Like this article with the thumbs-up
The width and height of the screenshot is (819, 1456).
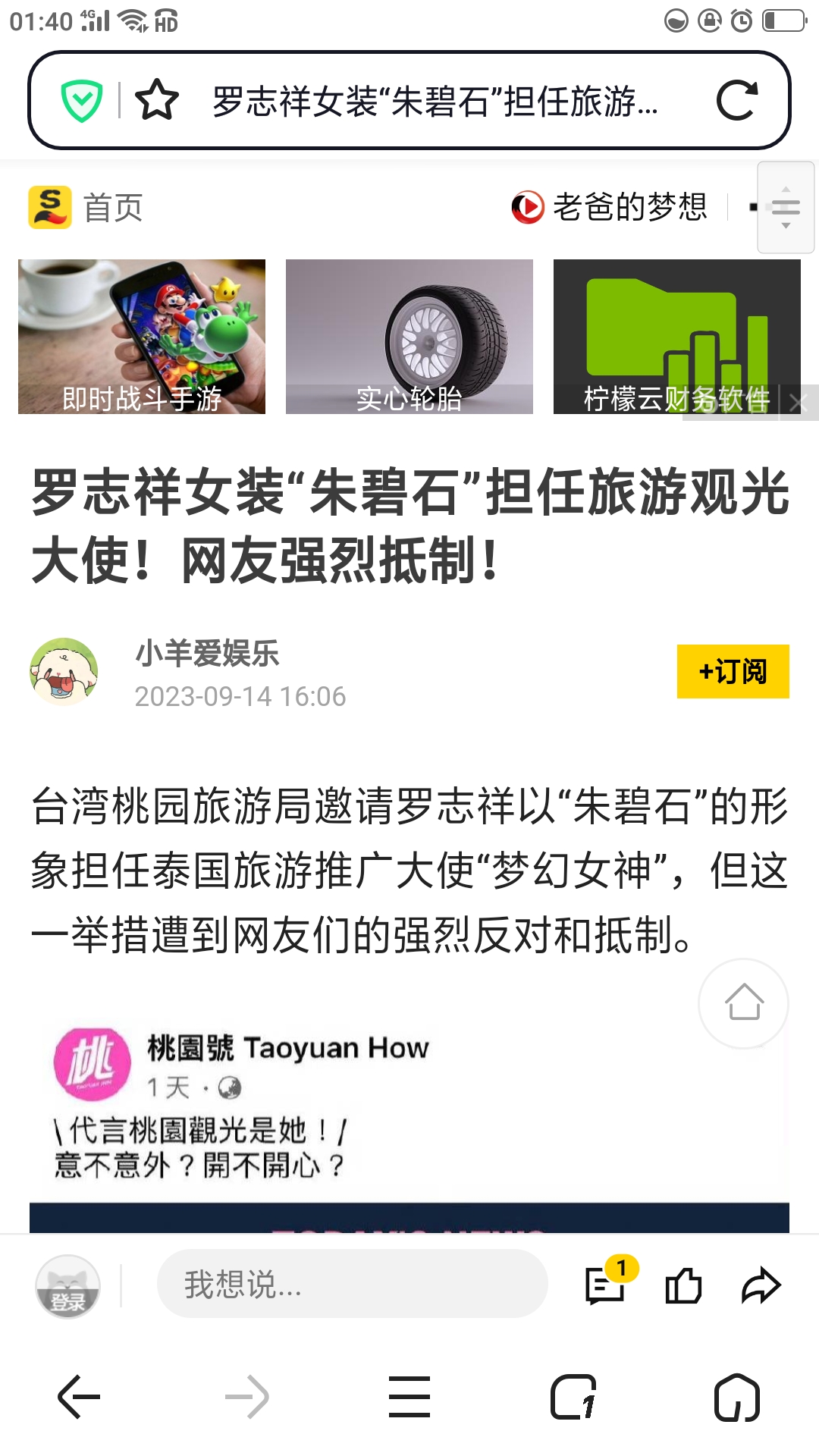[683, 1285]
